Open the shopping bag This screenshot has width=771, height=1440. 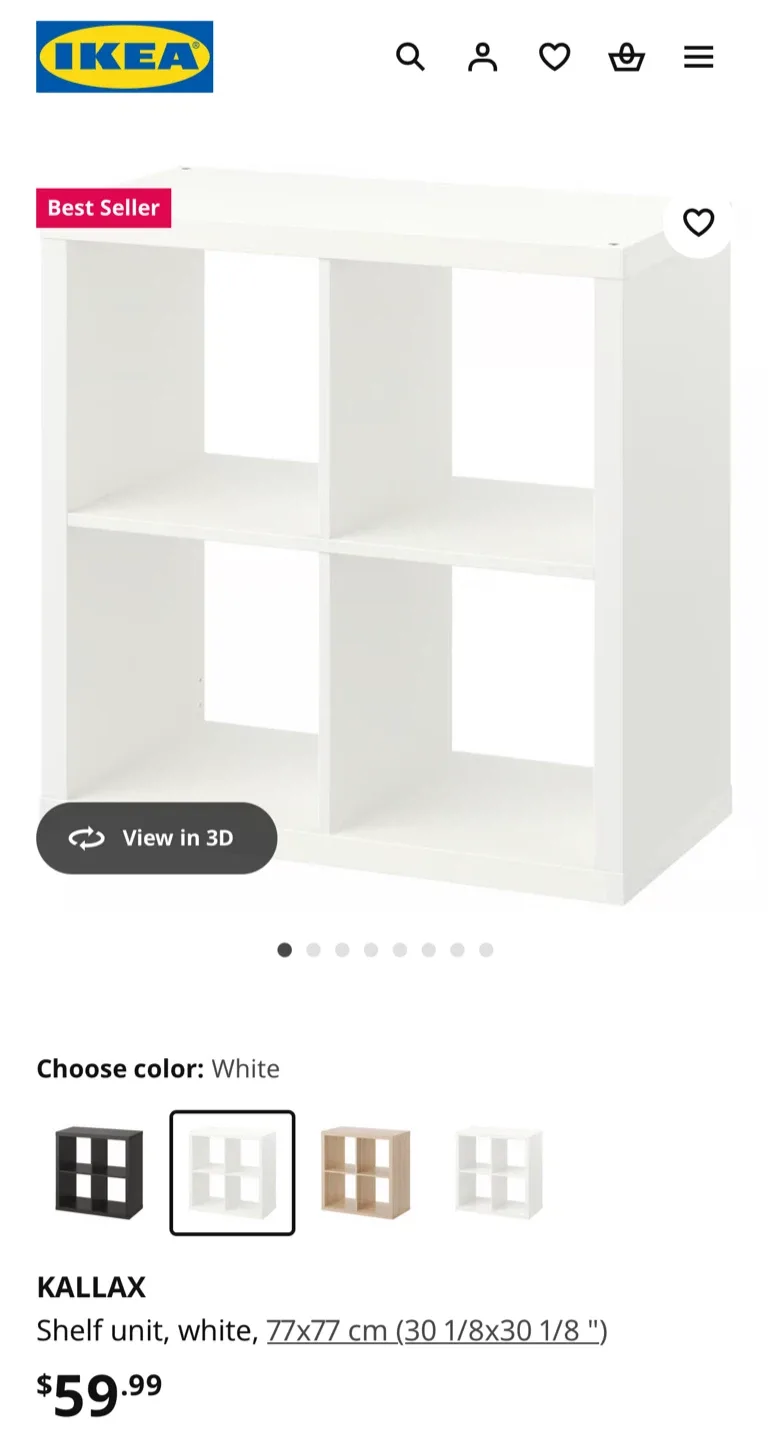(x=626, y=57)
